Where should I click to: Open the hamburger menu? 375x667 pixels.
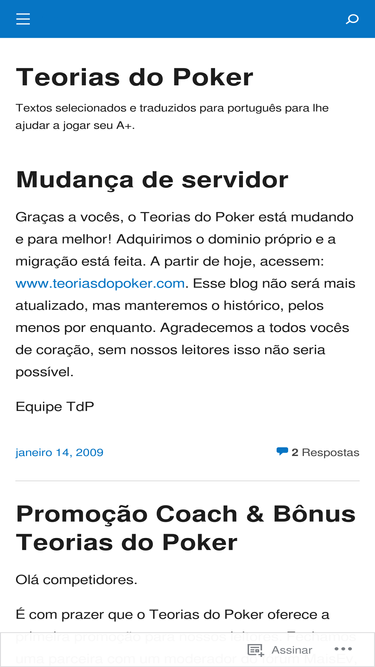pos(23,19)
